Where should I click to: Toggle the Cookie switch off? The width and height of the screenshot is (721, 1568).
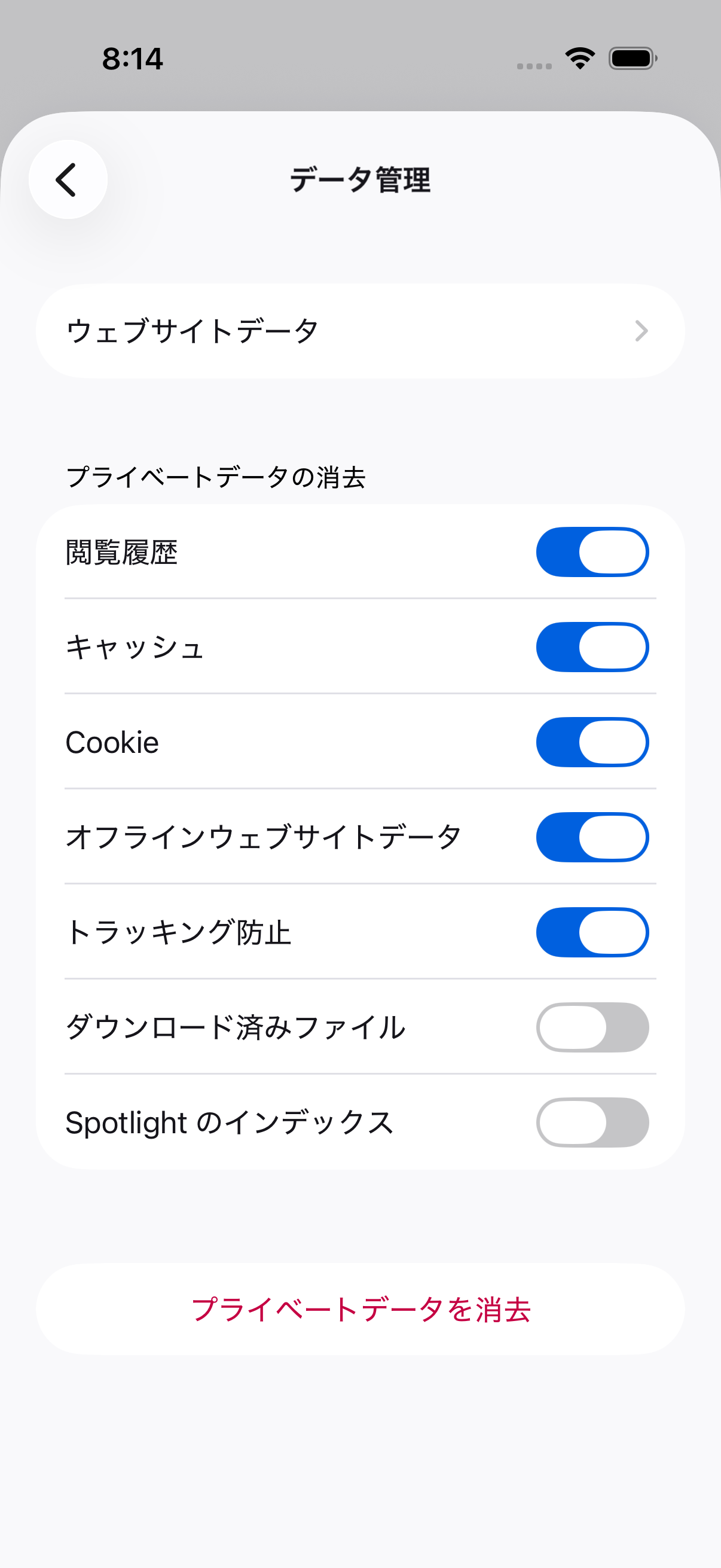pos(591,742)
